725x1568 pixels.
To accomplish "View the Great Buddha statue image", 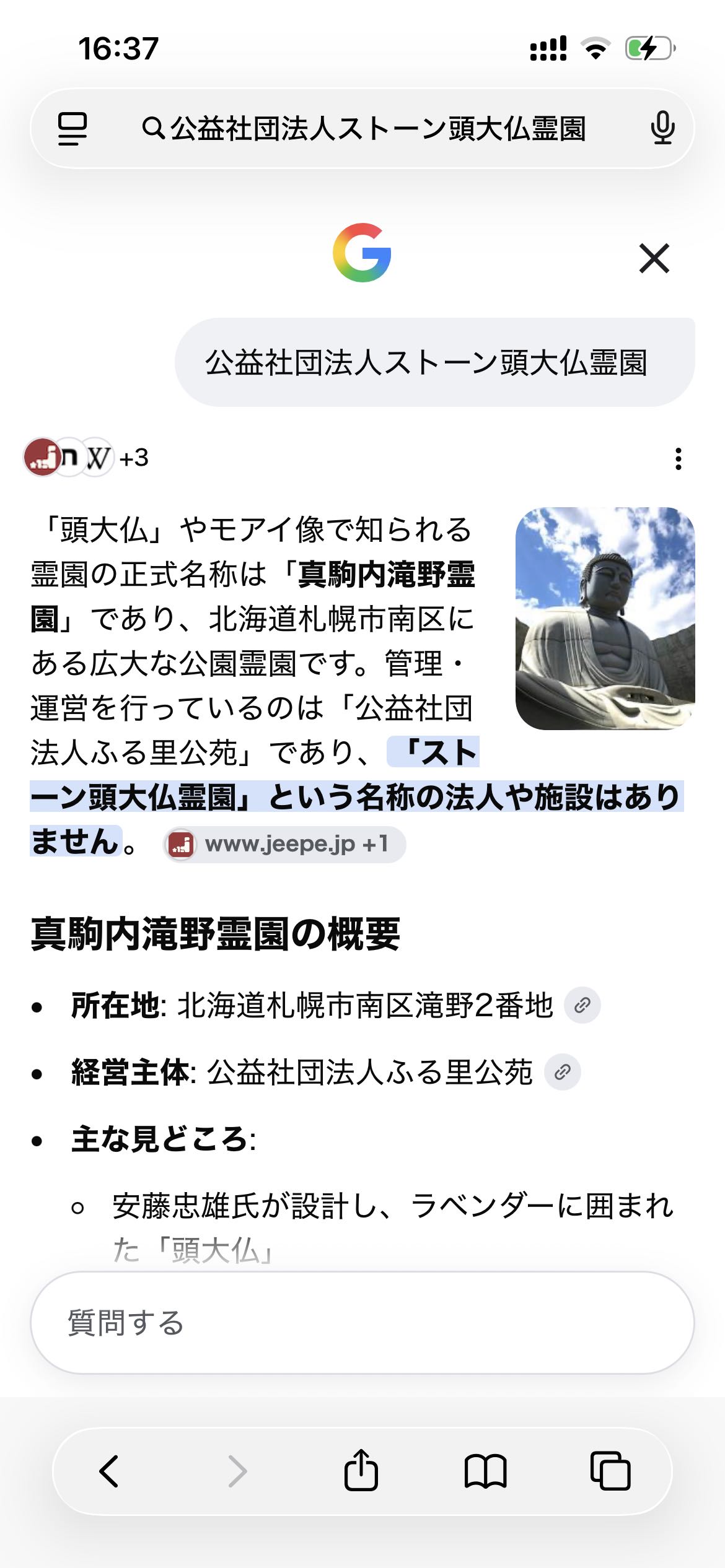I will [605, 618].
